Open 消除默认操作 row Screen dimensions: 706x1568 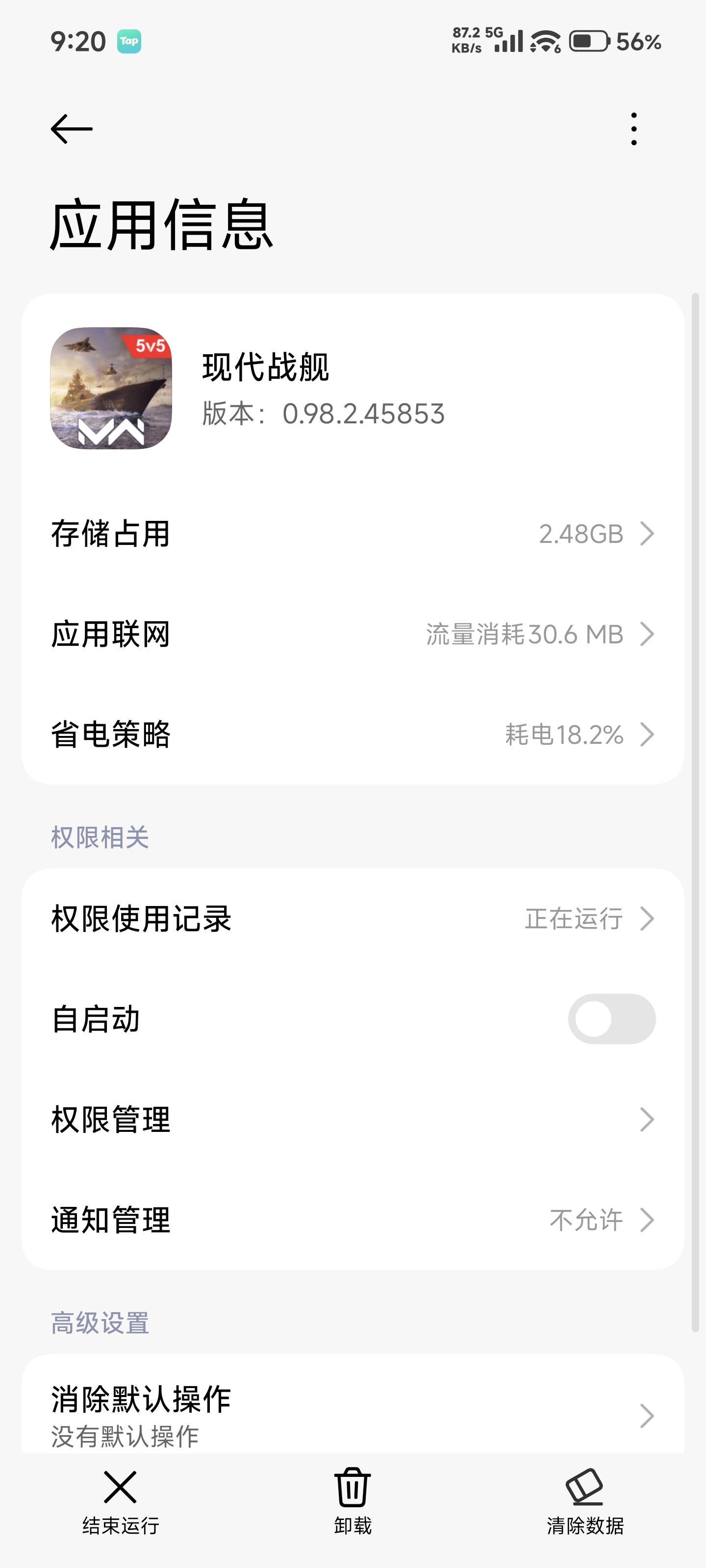point(353,1415)
